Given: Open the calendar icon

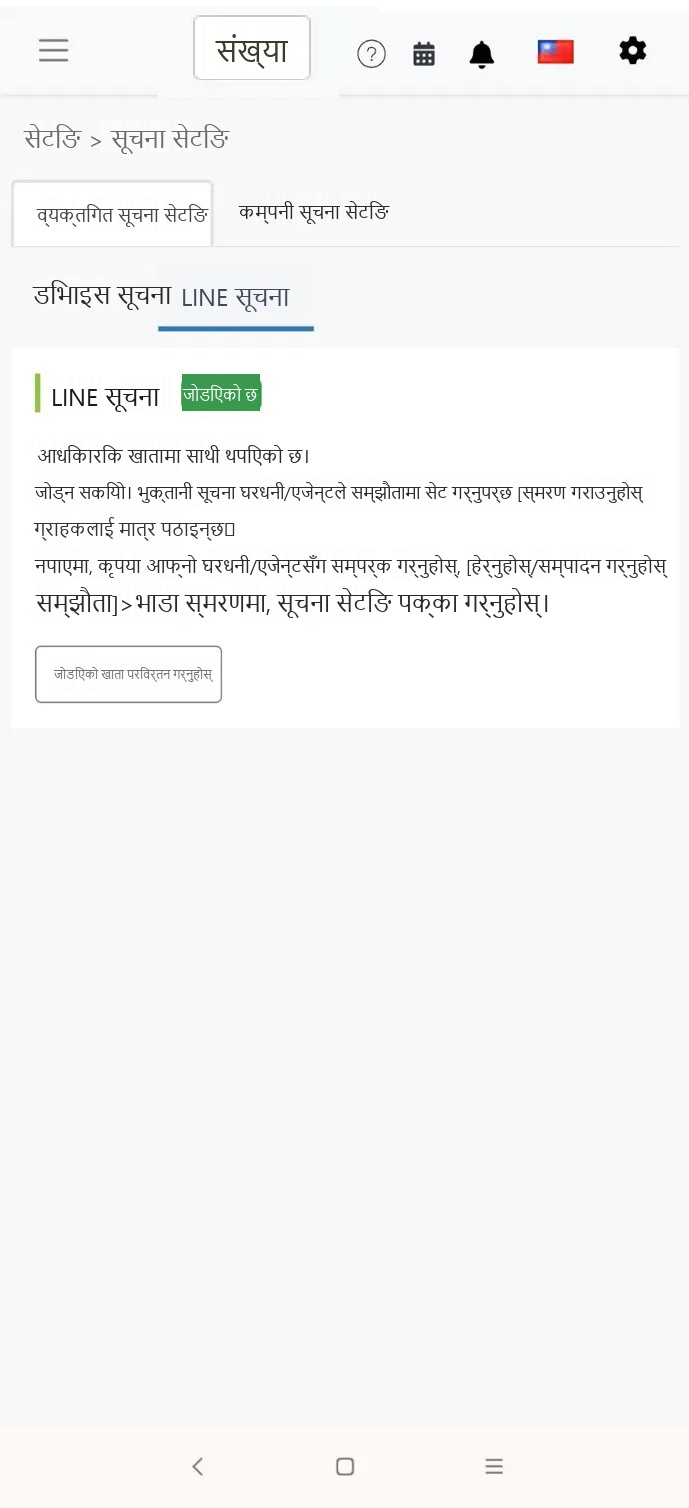Looking at the screenshot, I should coord(424,54).
